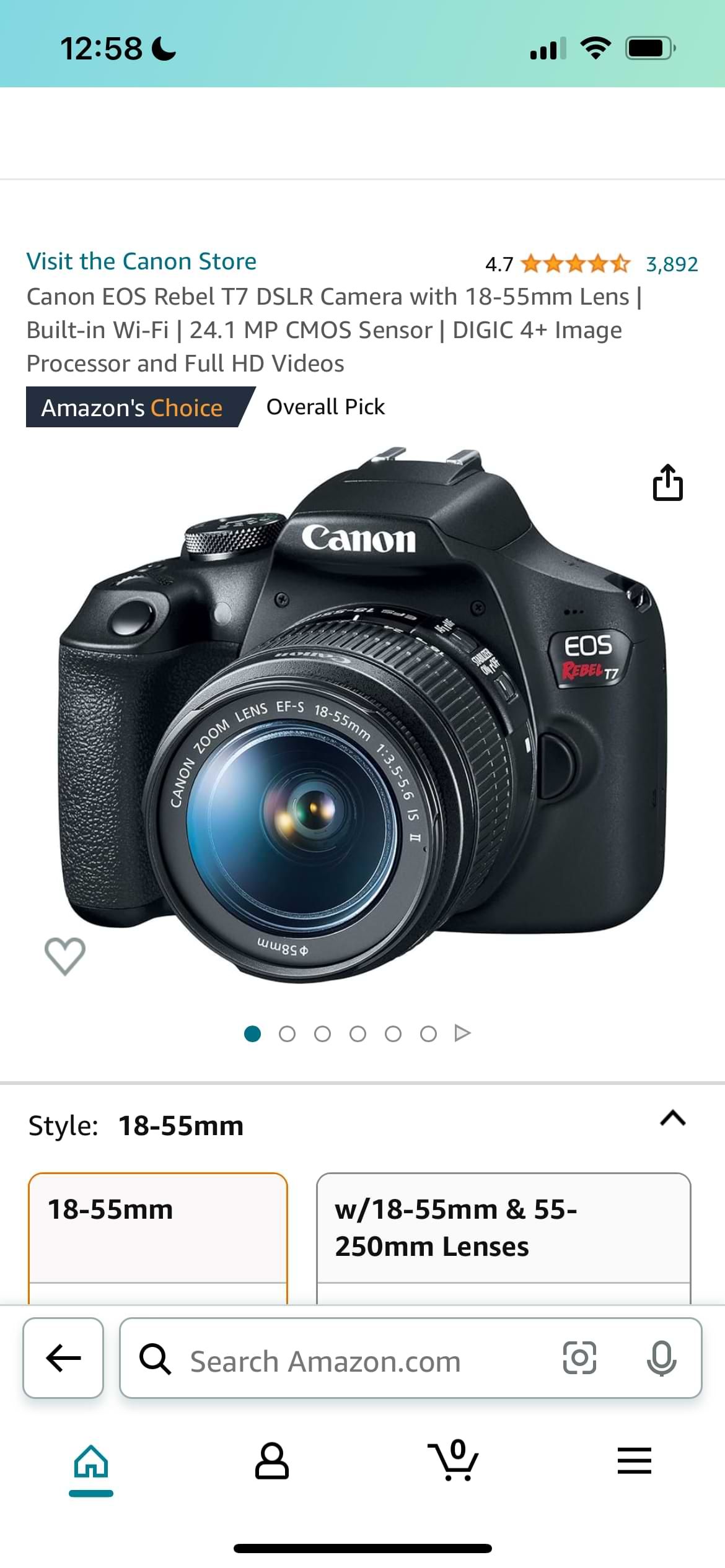Visit the Canon Store link
The width and height of the screenshot is (725, 1568).
141,261
